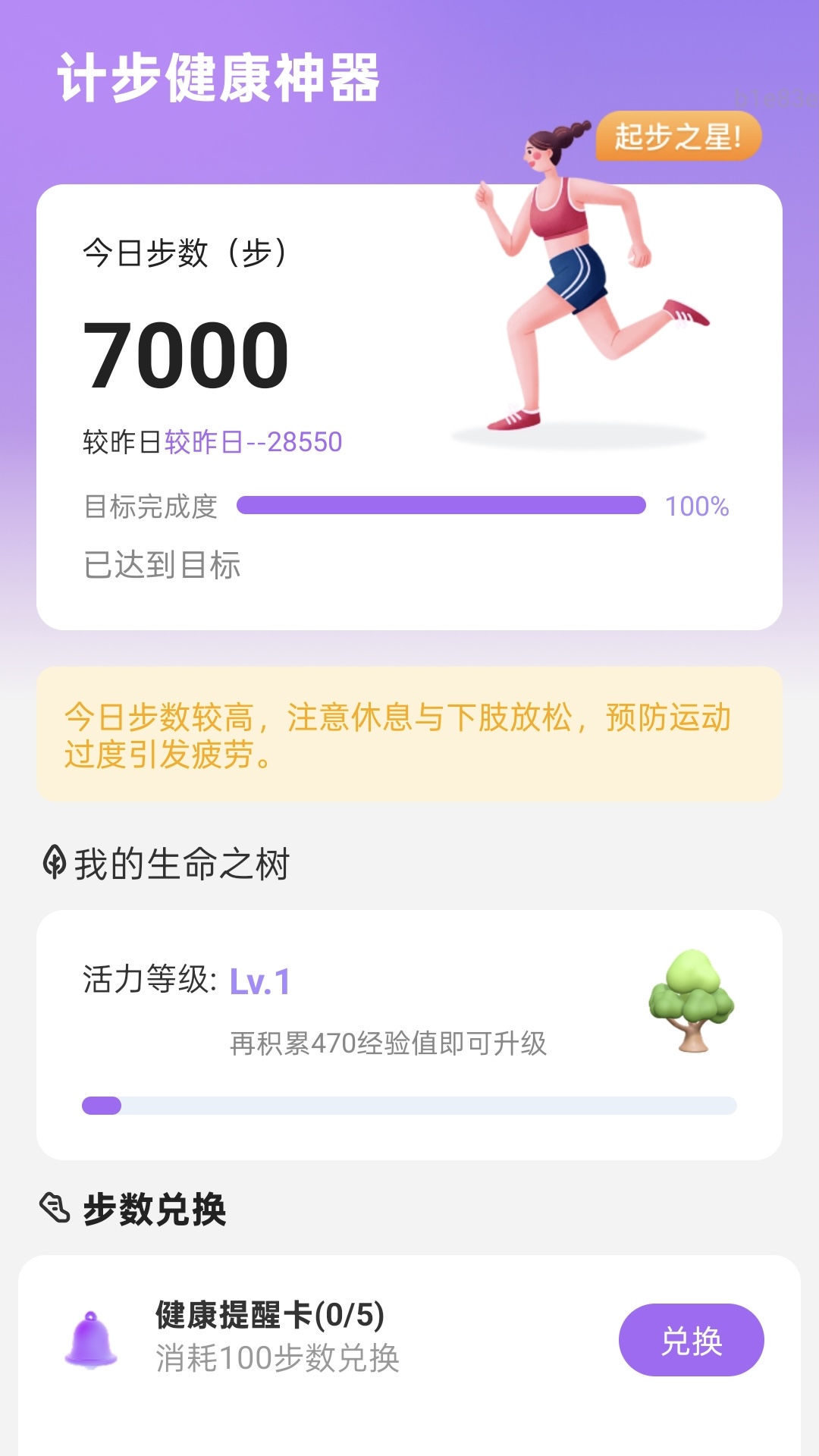The width and height of the screenshot is (819, 1456).
Task: Tap the 再积累470经验值即可升级 text
Action: (x=389, y=1043)
